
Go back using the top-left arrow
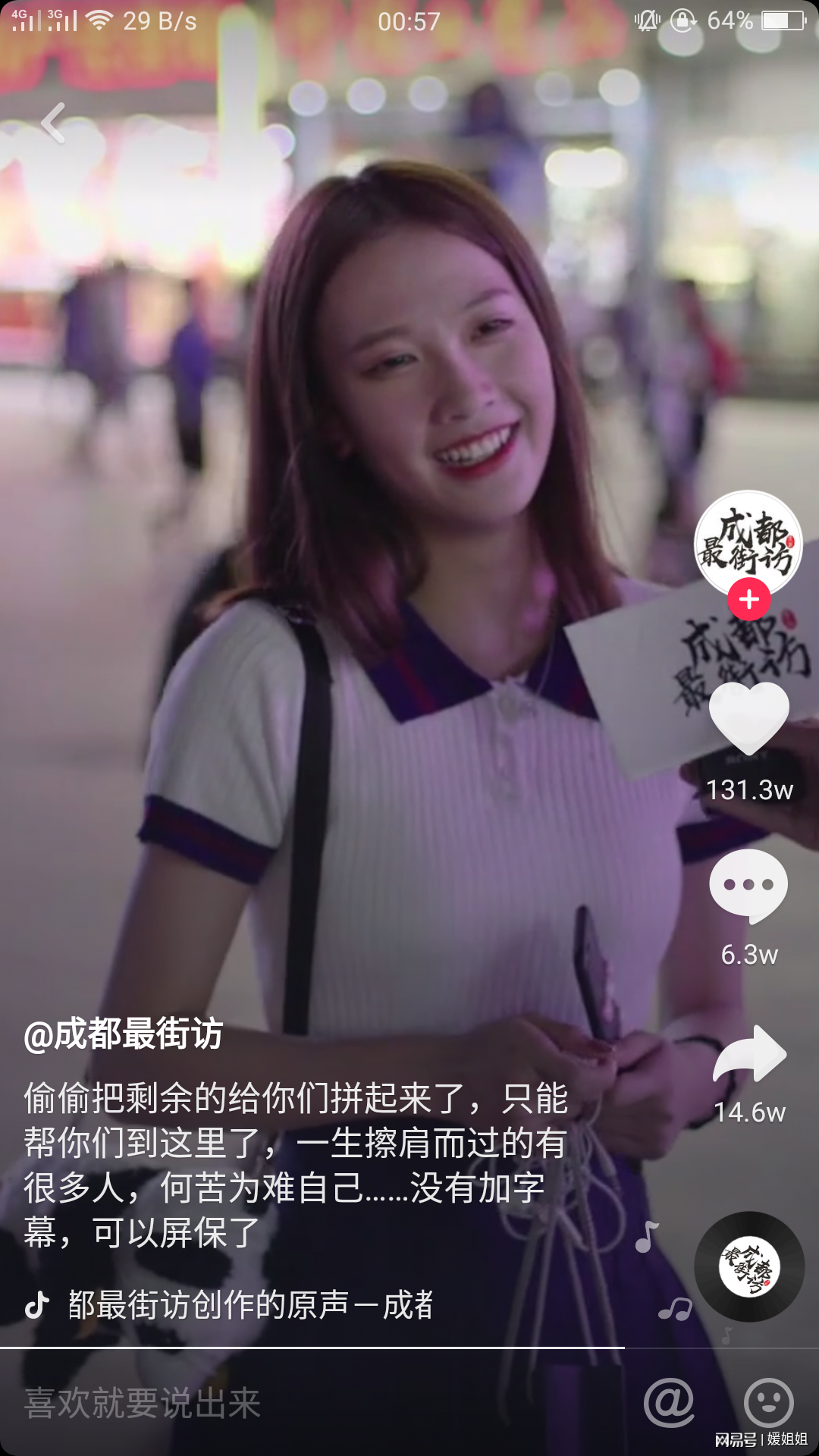pyautogui.click(x=53, y=123)
